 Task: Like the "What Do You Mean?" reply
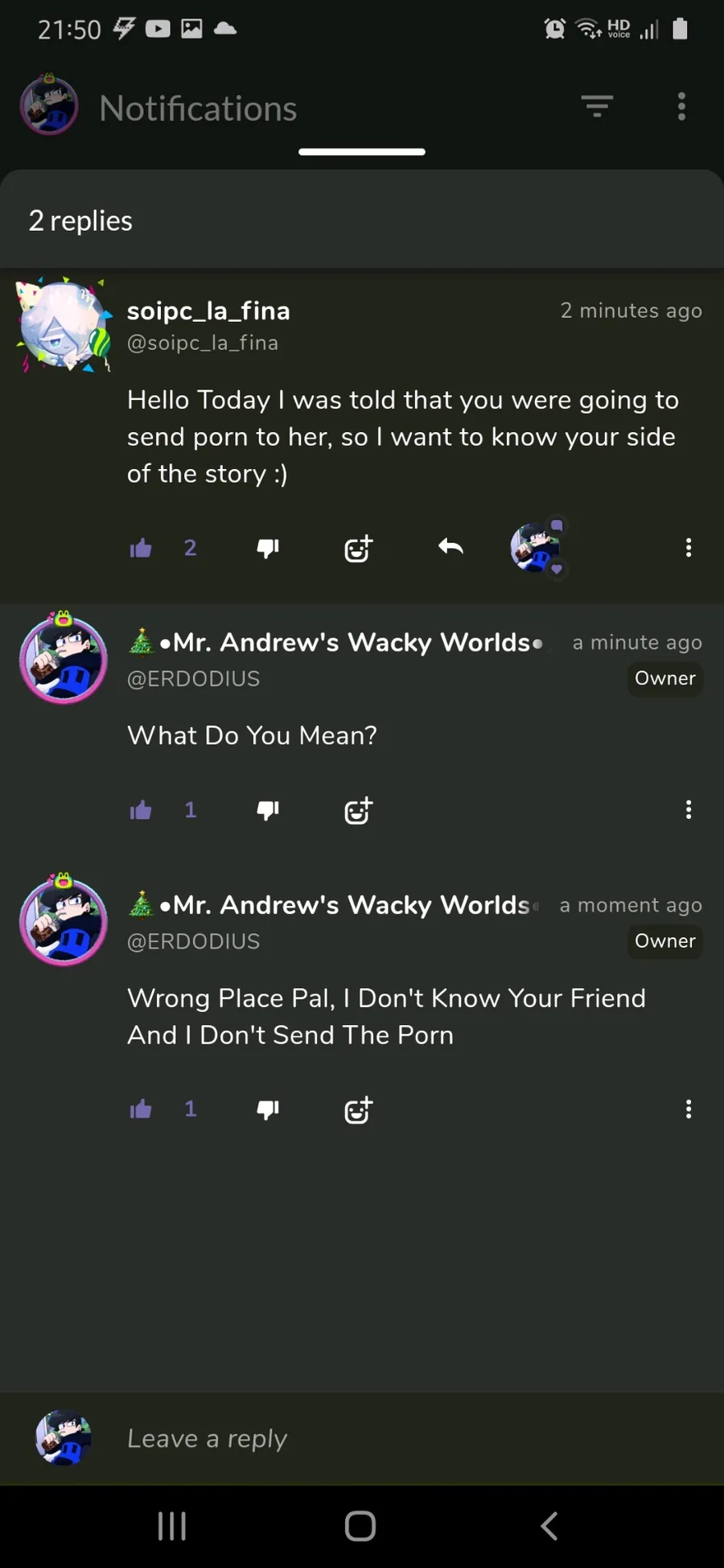point(141,810)
